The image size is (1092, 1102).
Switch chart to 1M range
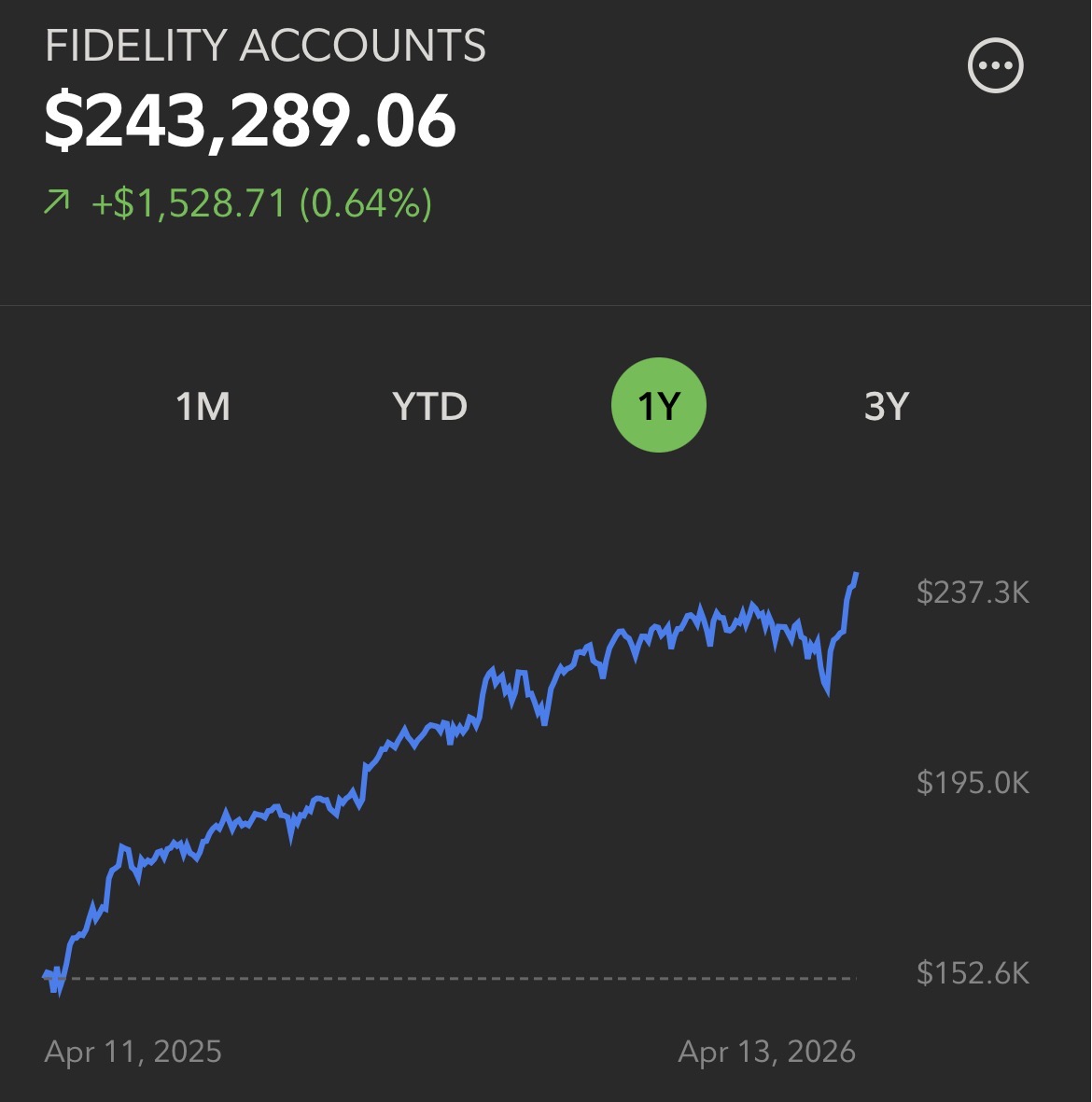coord(203,406)
